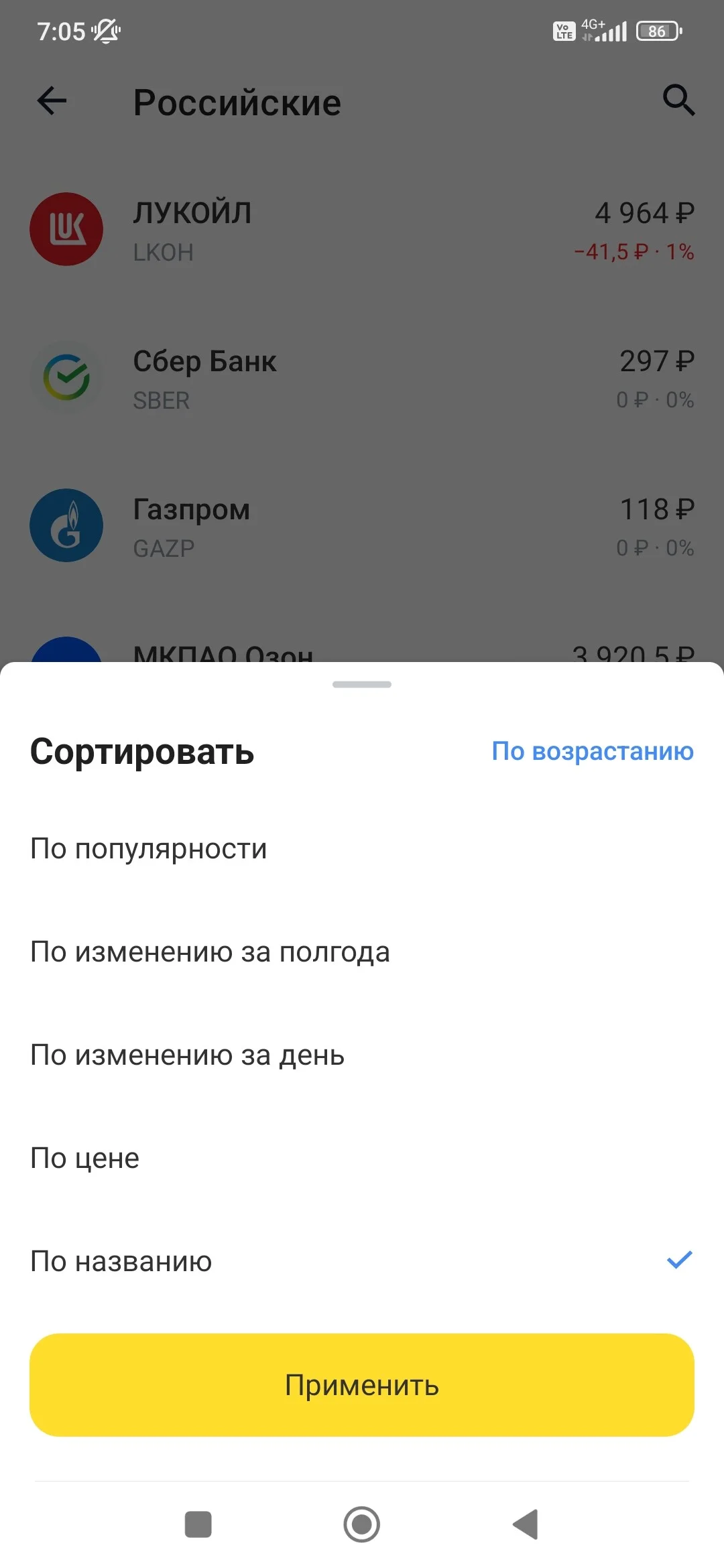The image size is (724, 1568).
Task: Go to the system home screen
Action: pyautogui.click(x=362, y=1524)
